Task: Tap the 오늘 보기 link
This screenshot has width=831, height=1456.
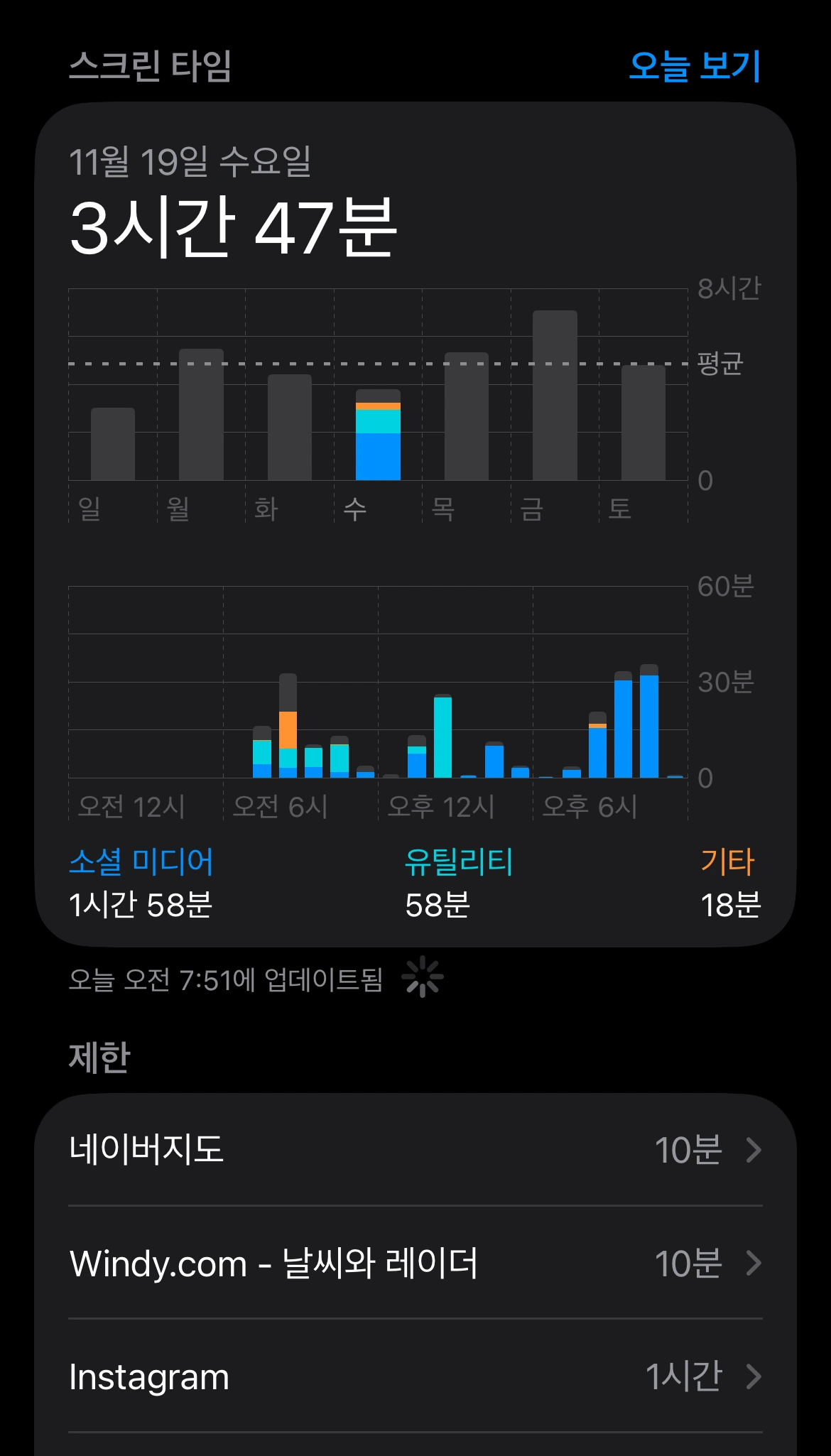Action: (694, 66)
